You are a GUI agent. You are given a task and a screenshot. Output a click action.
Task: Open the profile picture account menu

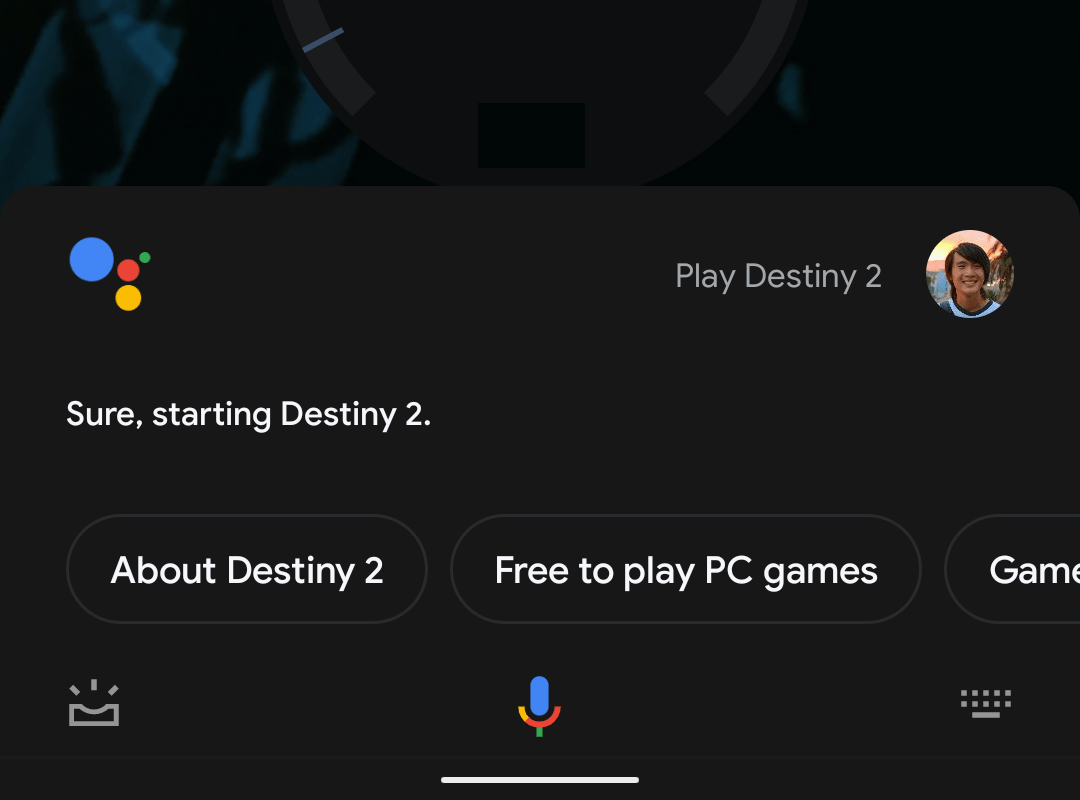[x=969, y=275]
